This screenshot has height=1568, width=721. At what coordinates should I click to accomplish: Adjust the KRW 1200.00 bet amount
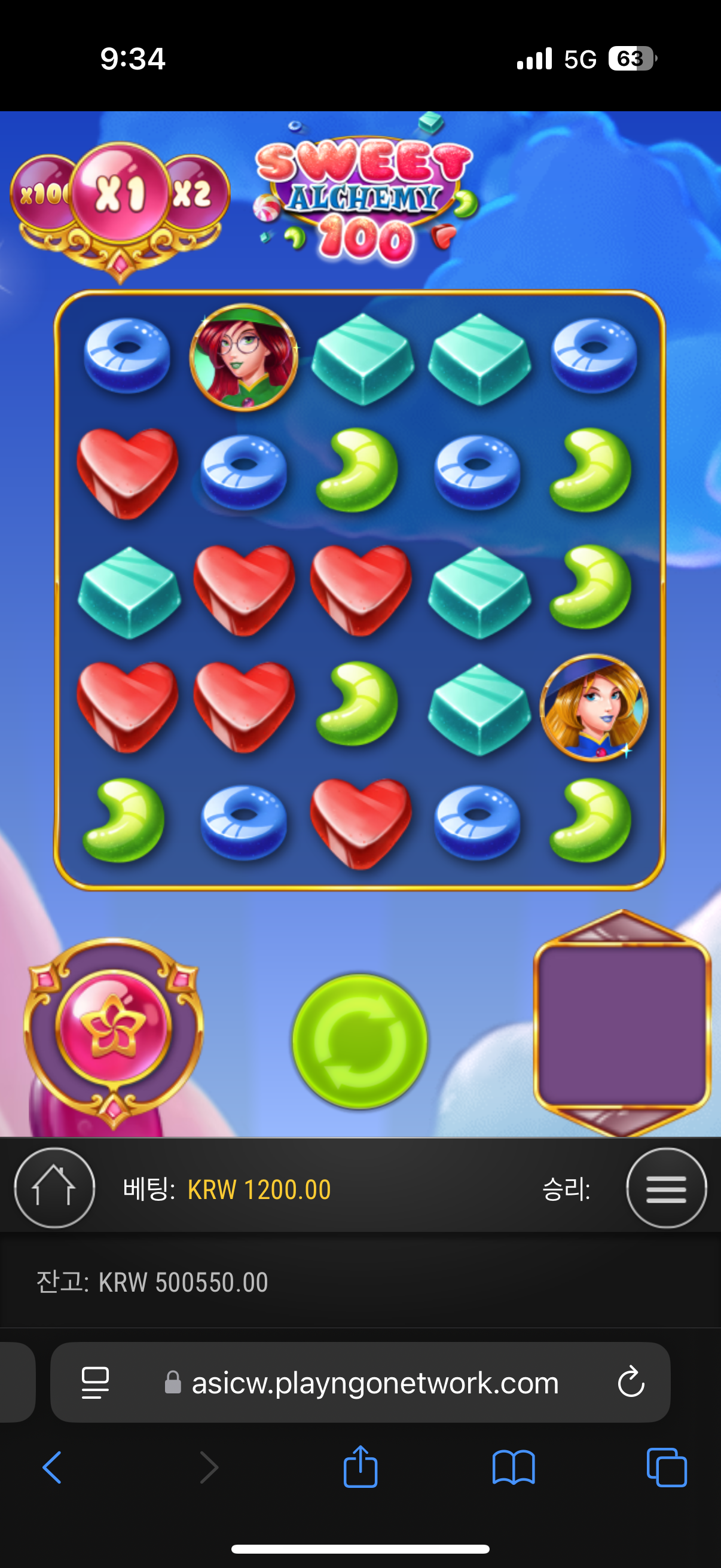[x=259, y=1189]
